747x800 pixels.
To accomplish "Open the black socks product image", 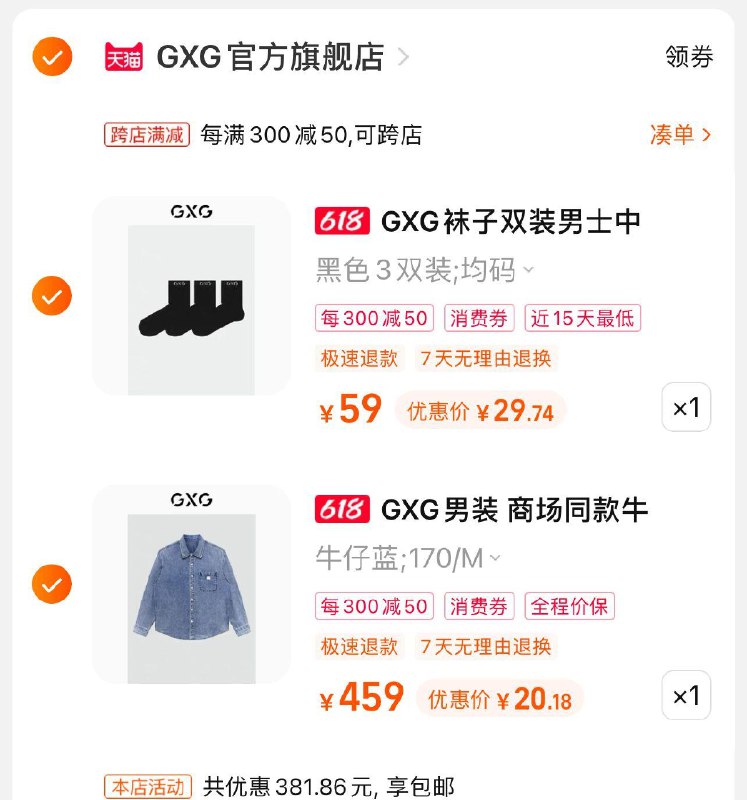I will pyautogui.click(x=191, y=296).
